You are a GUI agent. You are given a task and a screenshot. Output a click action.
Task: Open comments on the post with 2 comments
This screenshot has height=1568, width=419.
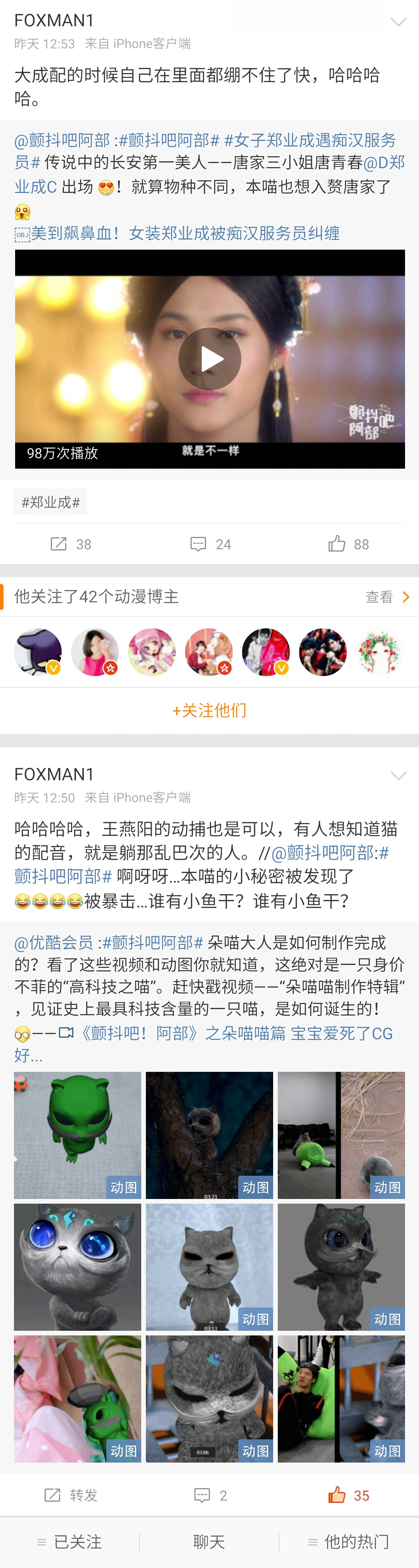(x=210, y=1496)
